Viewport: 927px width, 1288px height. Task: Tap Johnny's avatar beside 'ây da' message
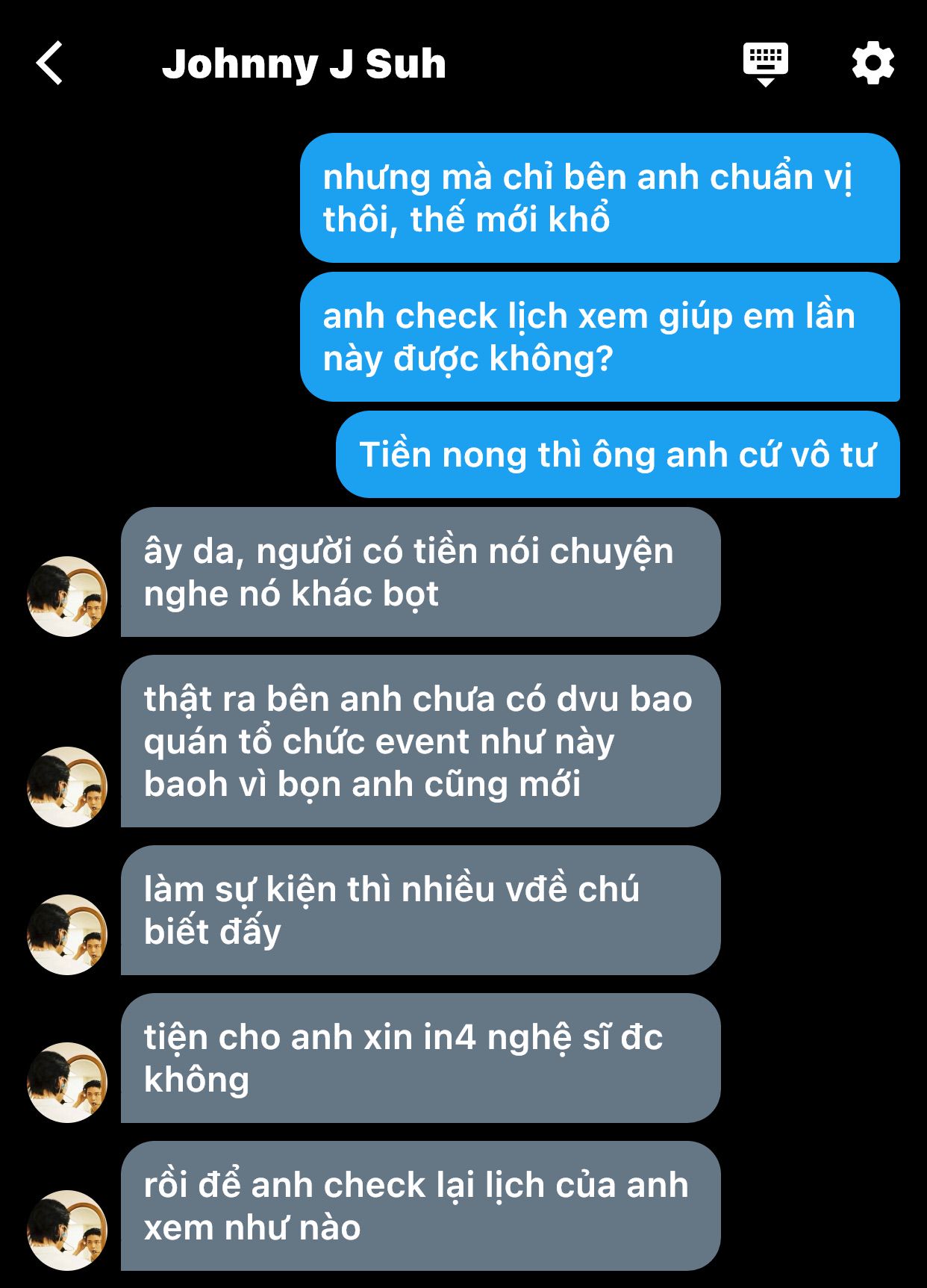[67, 596]
